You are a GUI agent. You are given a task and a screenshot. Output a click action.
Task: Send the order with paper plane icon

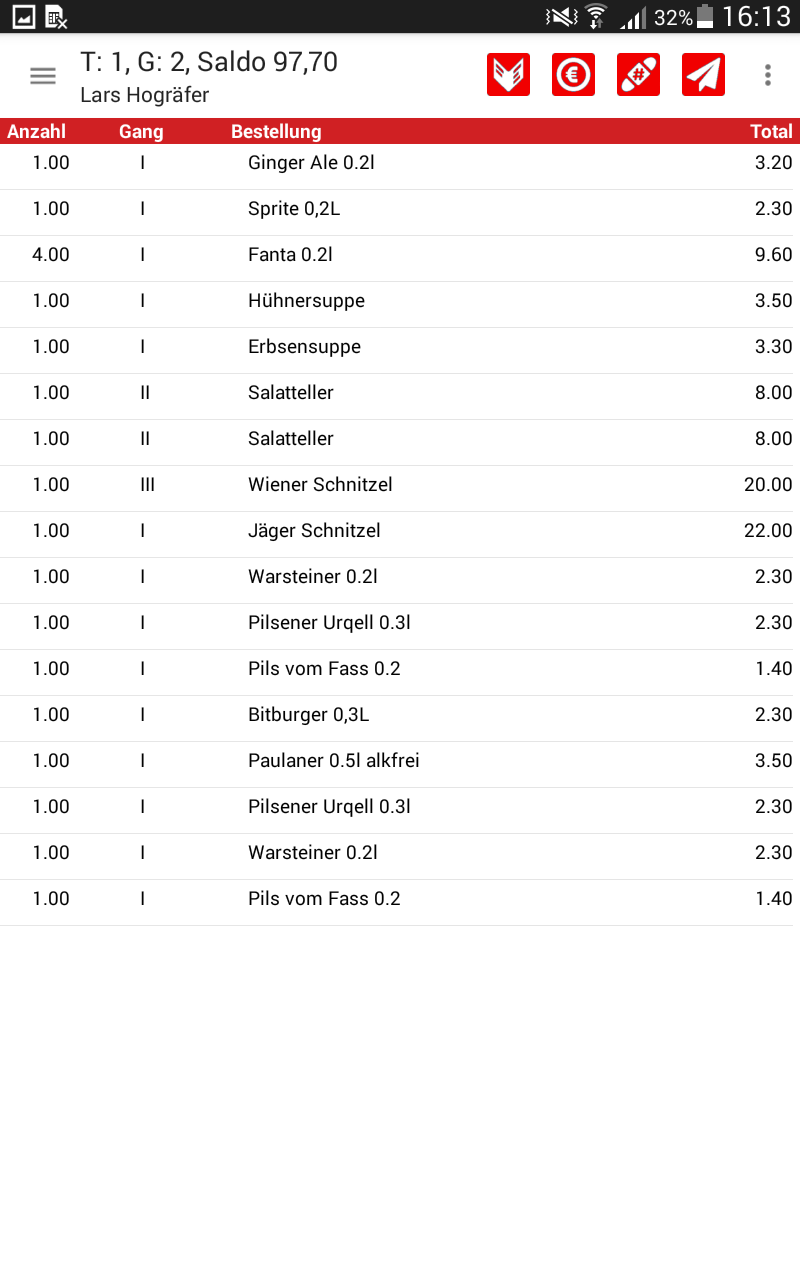coord(703,75)
